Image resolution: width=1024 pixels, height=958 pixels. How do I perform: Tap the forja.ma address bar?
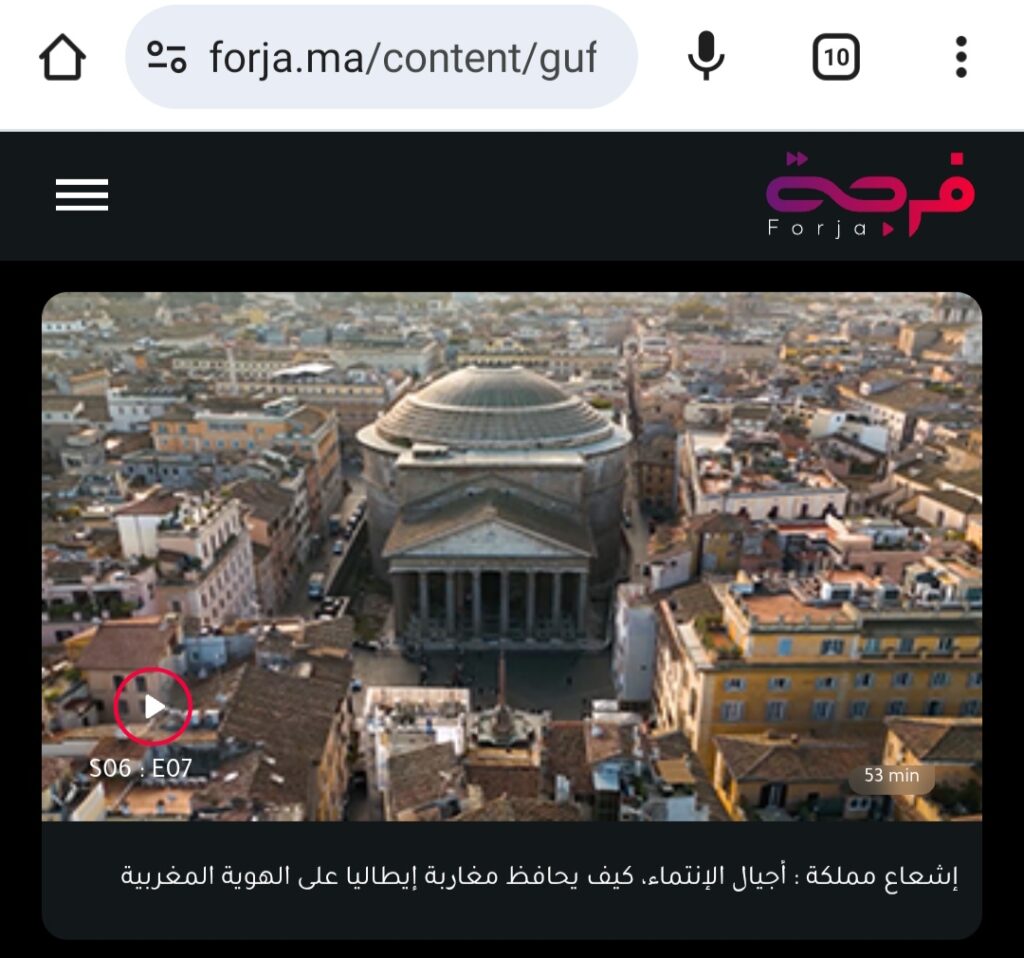point(400,58)
